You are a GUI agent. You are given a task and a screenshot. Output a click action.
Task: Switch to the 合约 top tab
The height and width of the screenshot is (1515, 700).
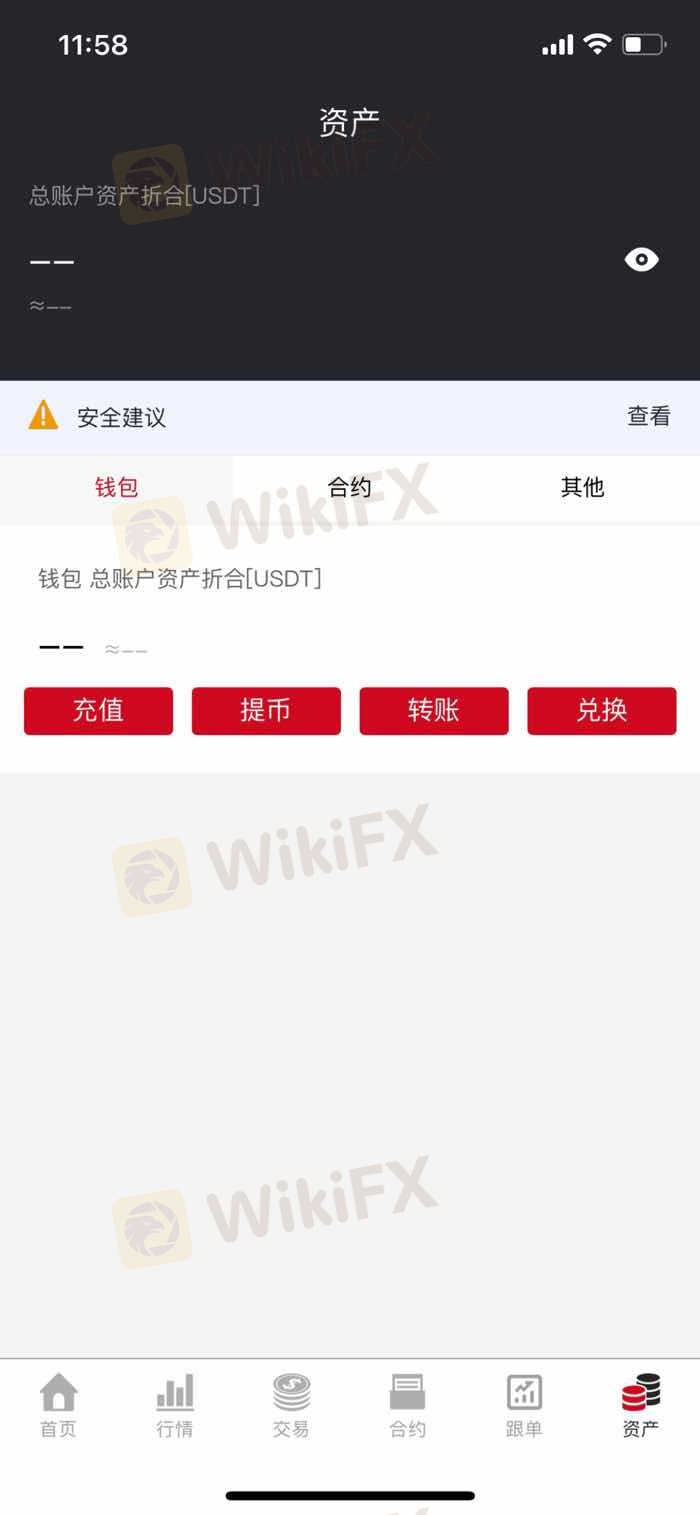(x=350, y=488)
